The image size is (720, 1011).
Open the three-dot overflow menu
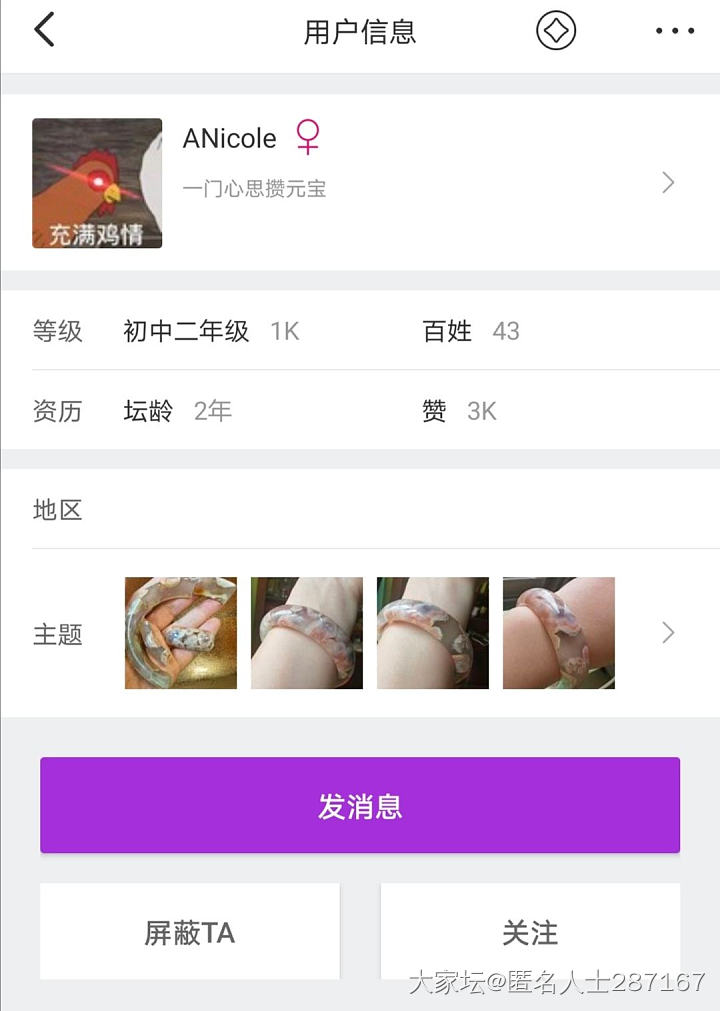(675, 31)
